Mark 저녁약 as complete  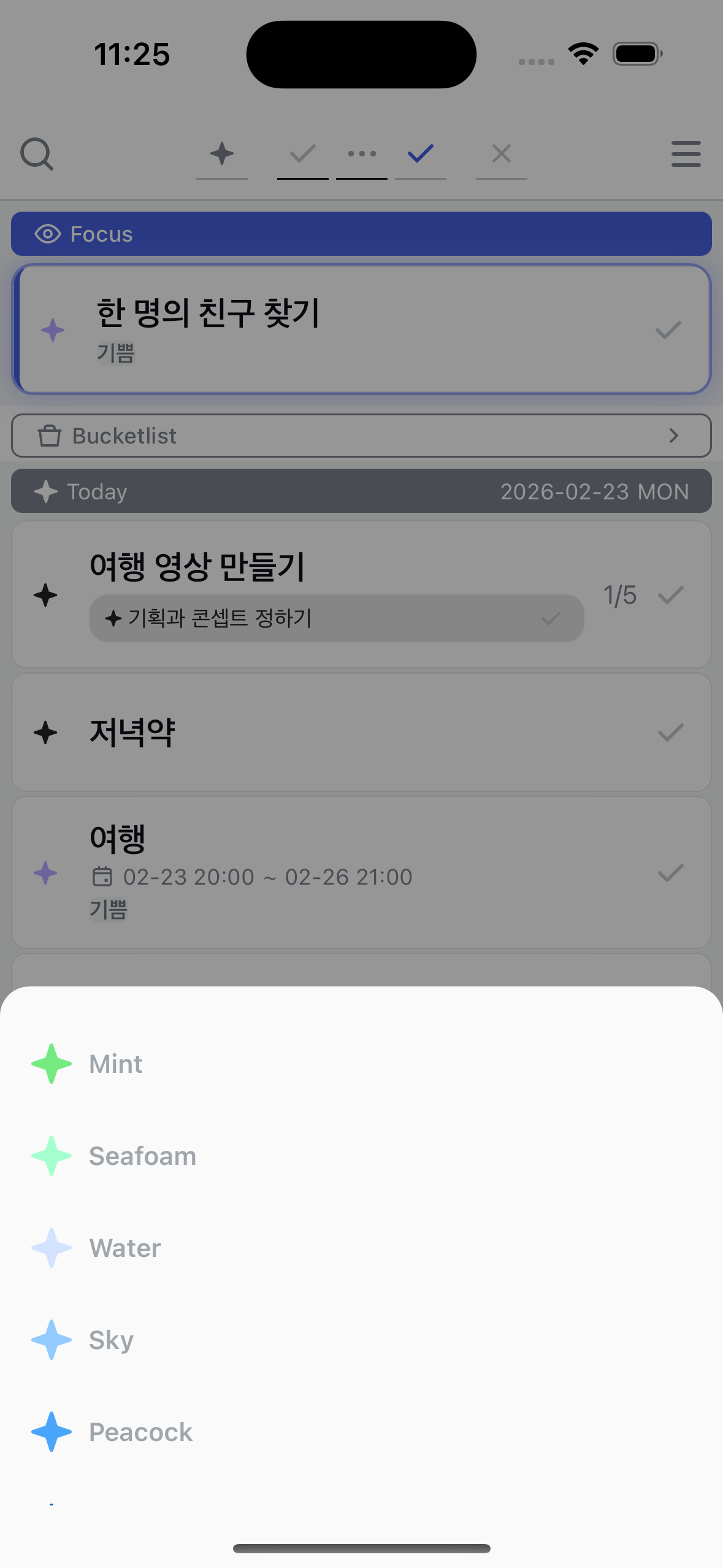click(670, 731)
